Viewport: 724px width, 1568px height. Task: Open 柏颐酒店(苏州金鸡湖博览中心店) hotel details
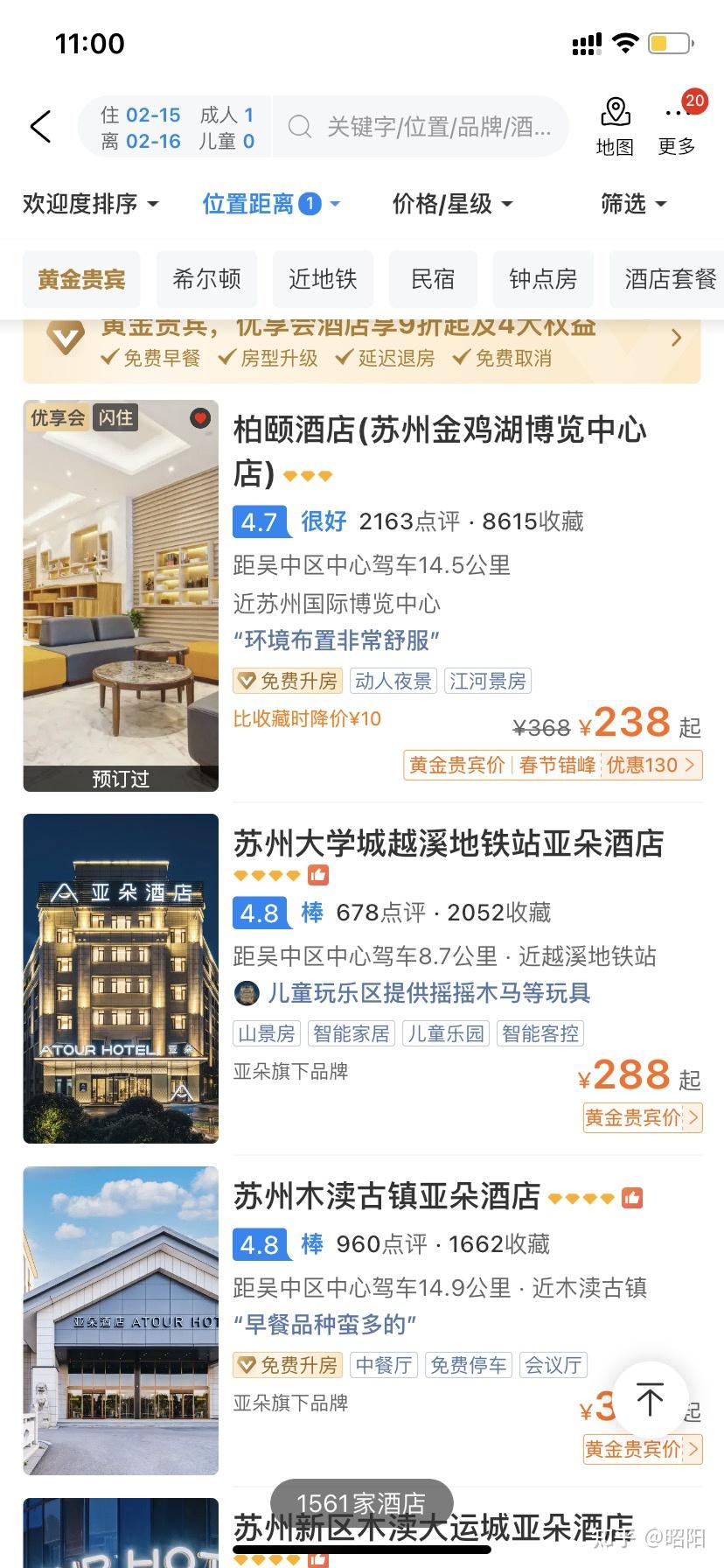click(440, 451)
